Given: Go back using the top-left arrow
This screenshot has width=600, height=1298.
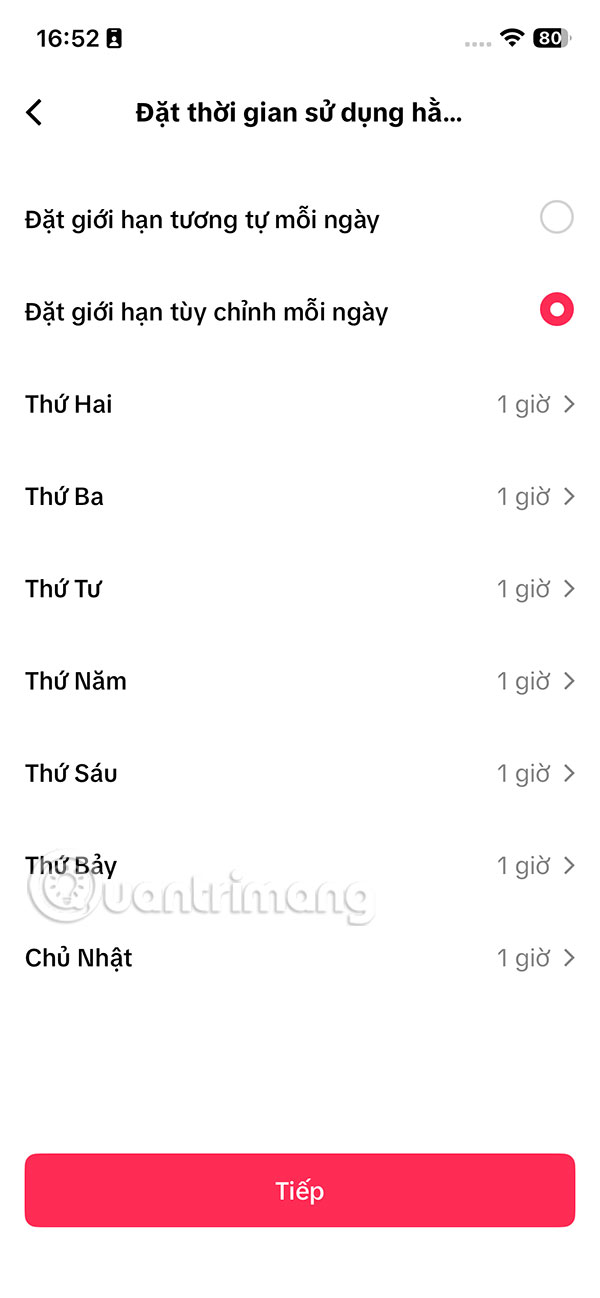Looking at the screenshot, I should (x=34, y=112).
